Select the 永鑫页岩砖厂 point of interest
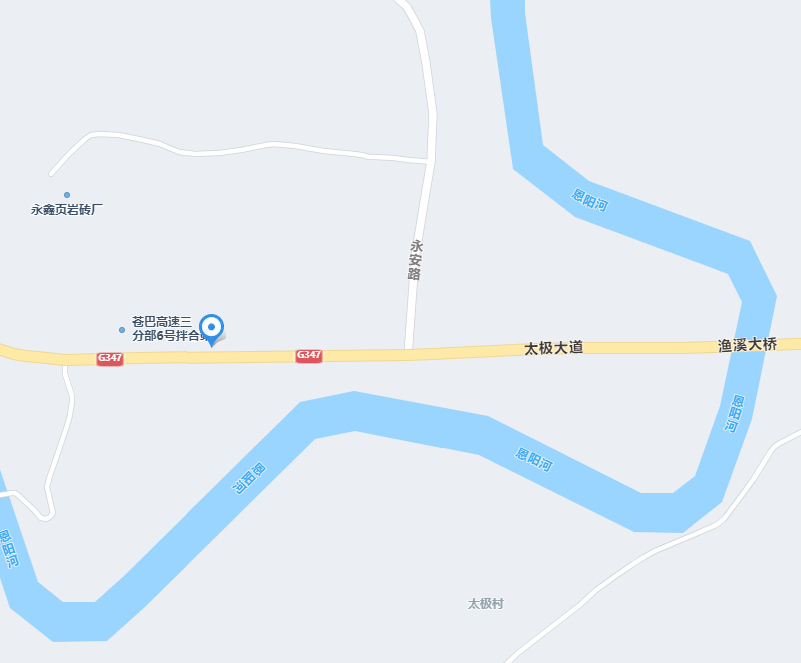The image size is (801, 663). (67, 209)
